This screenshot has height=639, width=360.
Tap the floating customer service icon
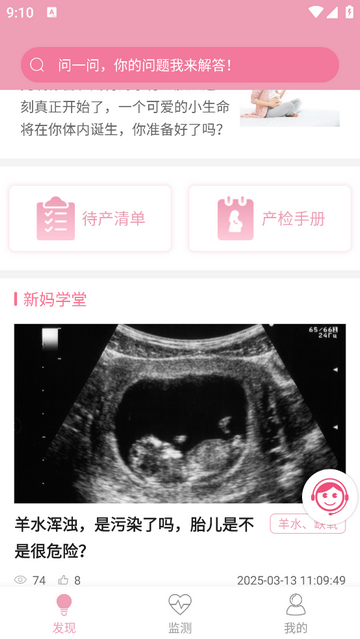tap(330, 497)
